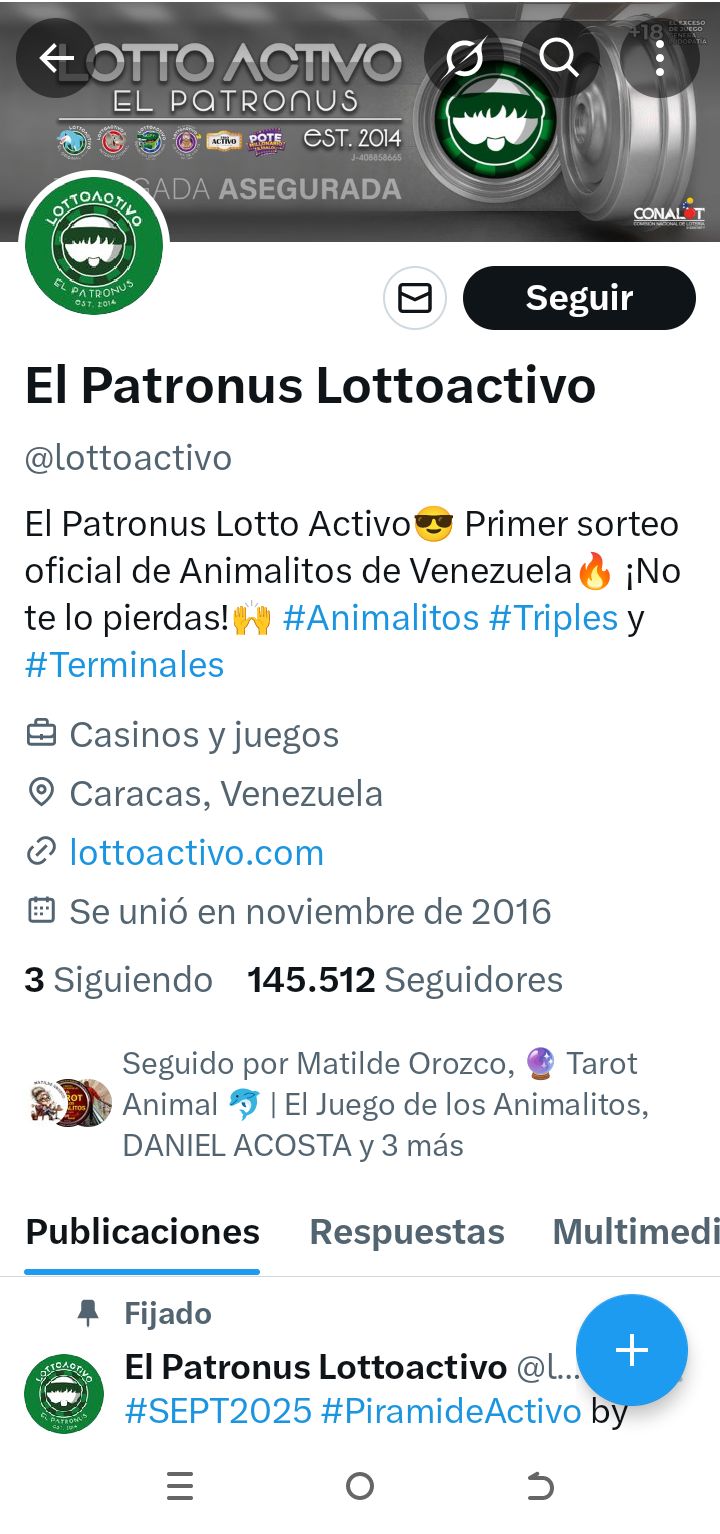
Task: Tap the Grok icon in header
Action: pyautogui.click(x=464, y=59)
